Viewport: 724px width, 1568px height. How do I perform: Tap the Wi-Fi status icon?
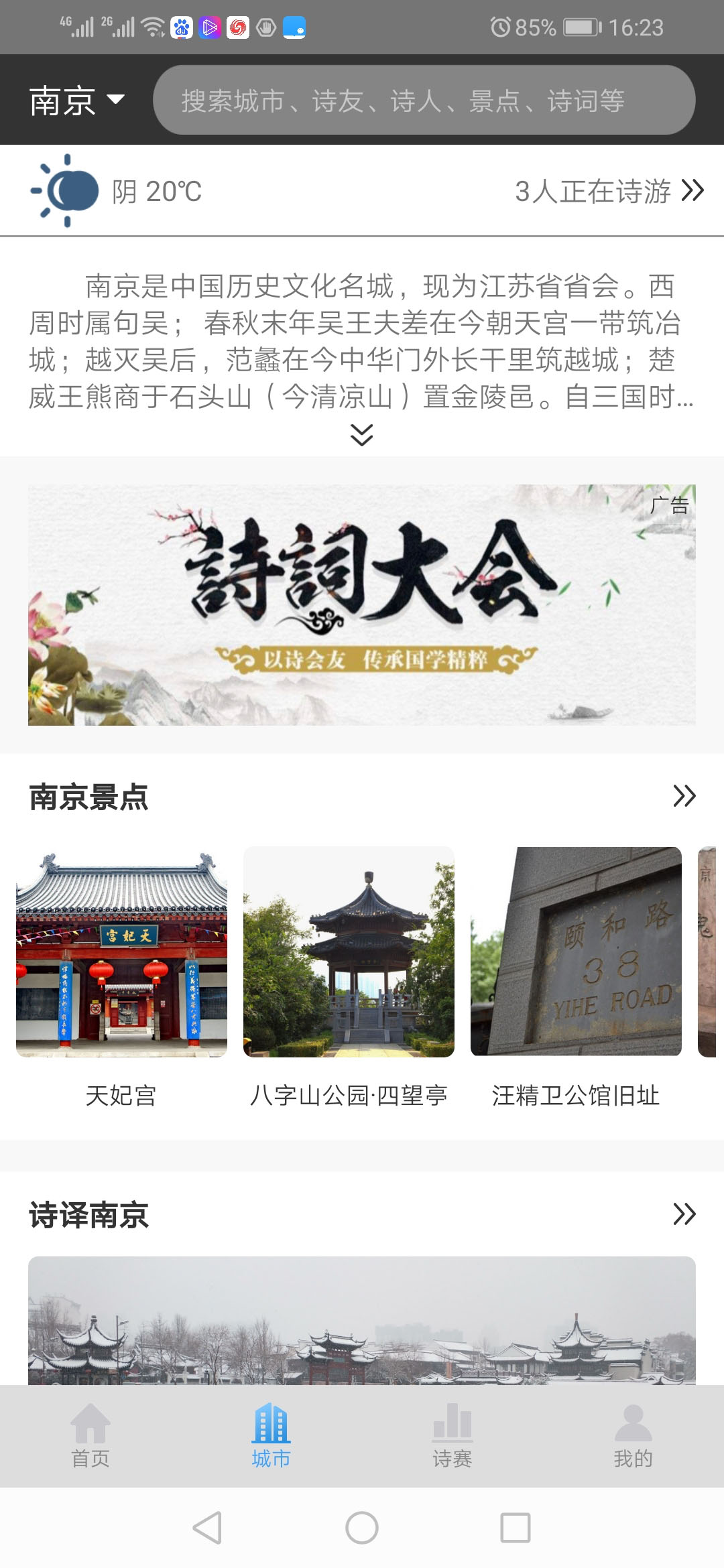click(x=153, y=27)
